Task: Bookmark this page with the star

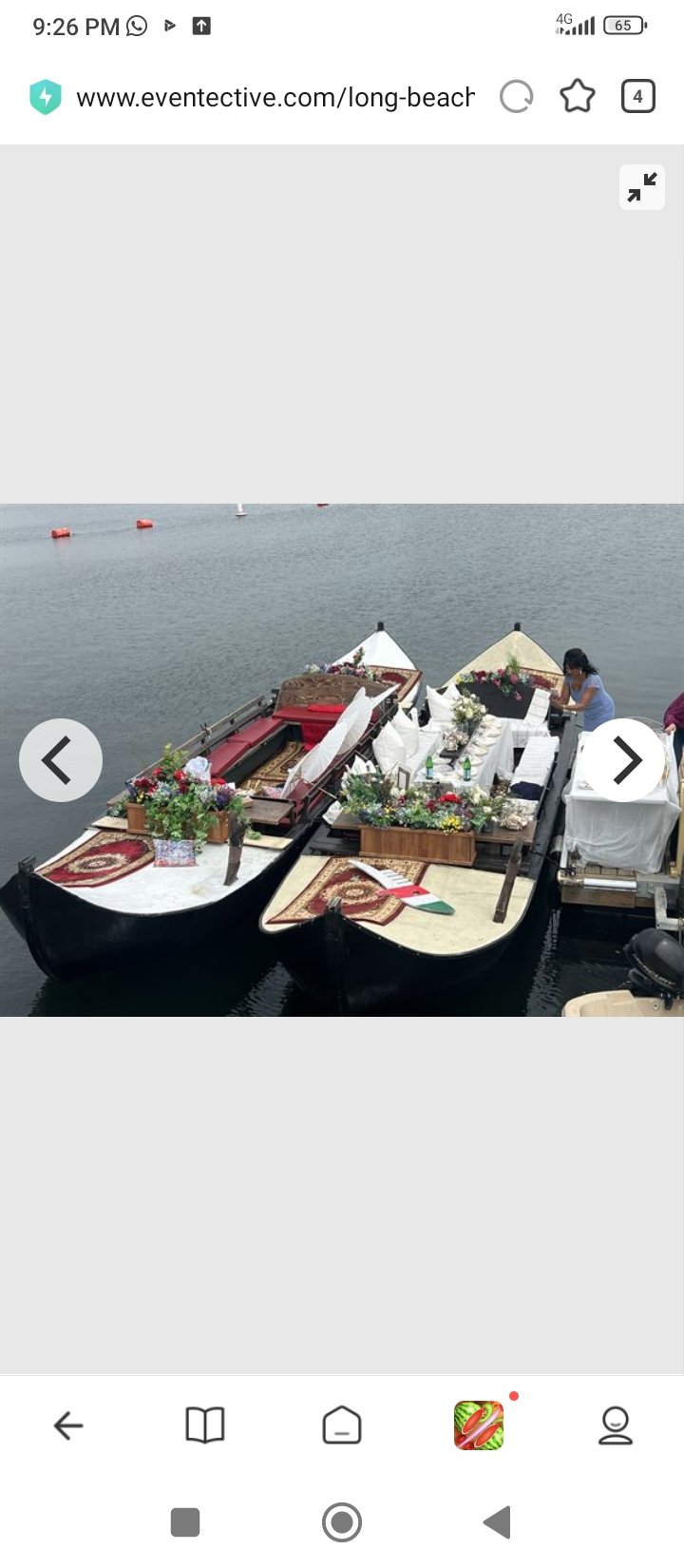Action: tap(578, 97)
